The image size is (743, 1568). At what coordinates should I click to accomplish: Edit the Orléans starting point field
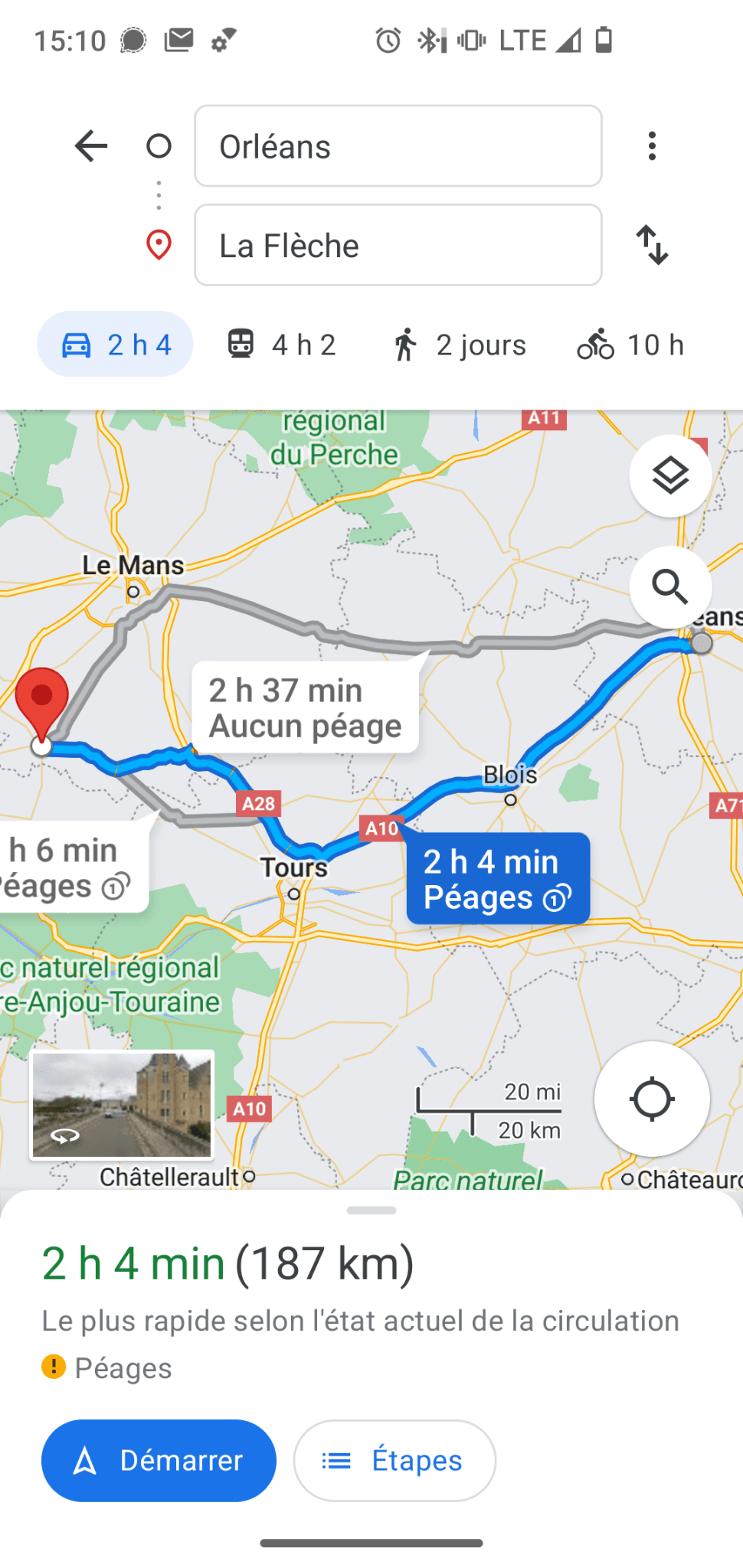[x=398, y=146]
